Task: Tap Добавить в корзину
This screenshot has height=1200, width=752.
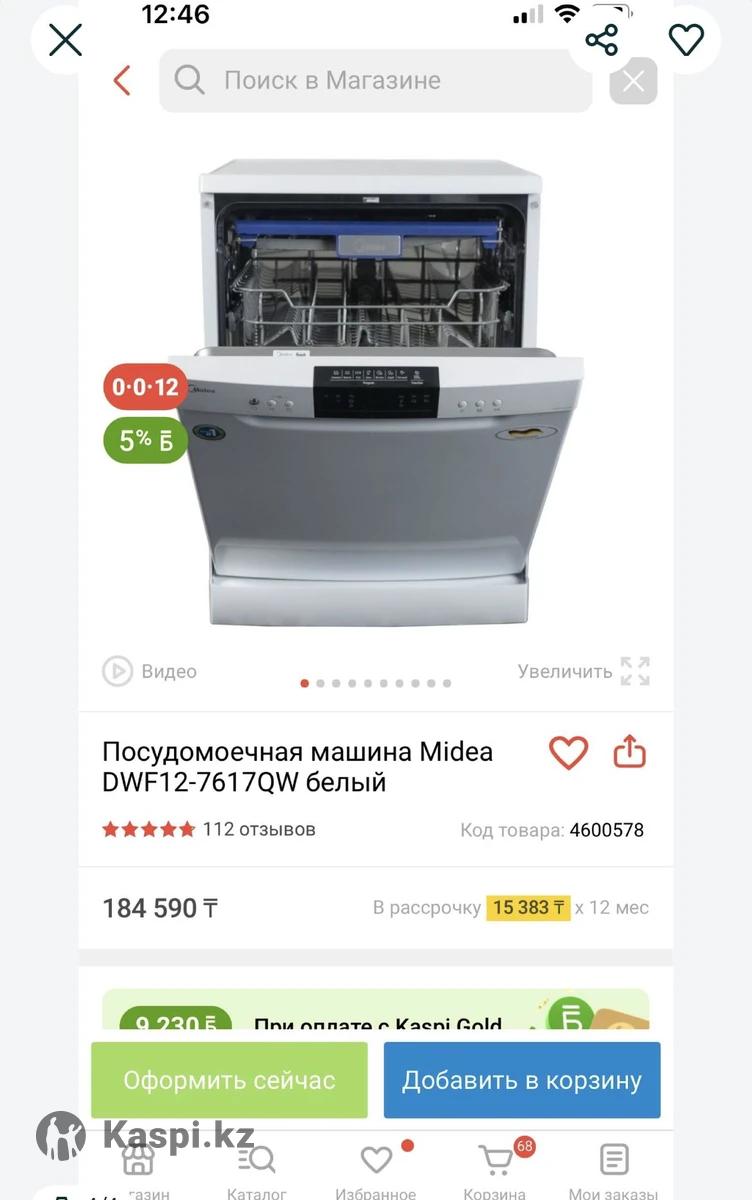Action: (522, 1080)
